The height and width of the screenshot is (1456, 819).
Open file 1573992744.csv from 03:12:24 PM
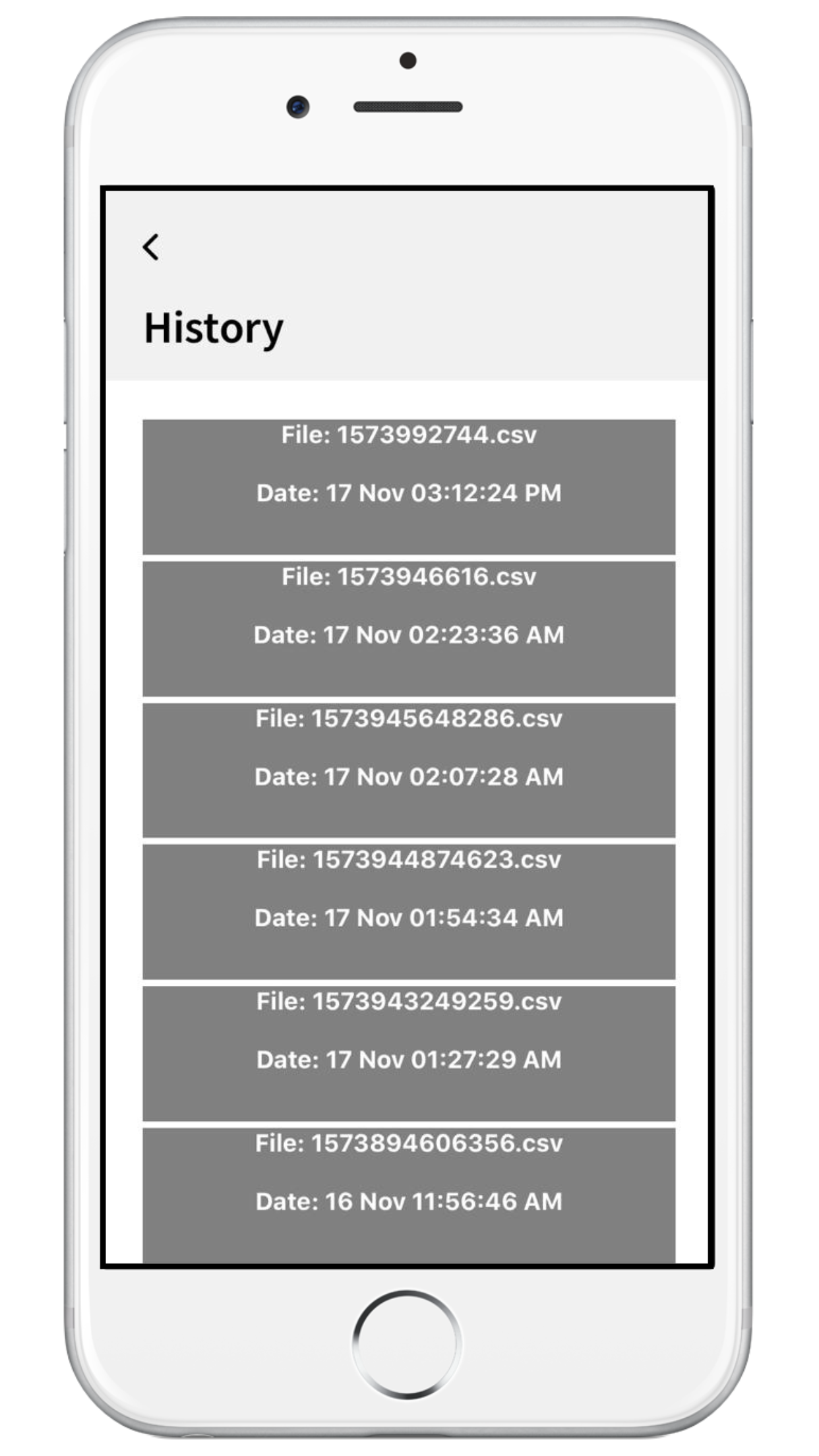click(x=409, y=487)
